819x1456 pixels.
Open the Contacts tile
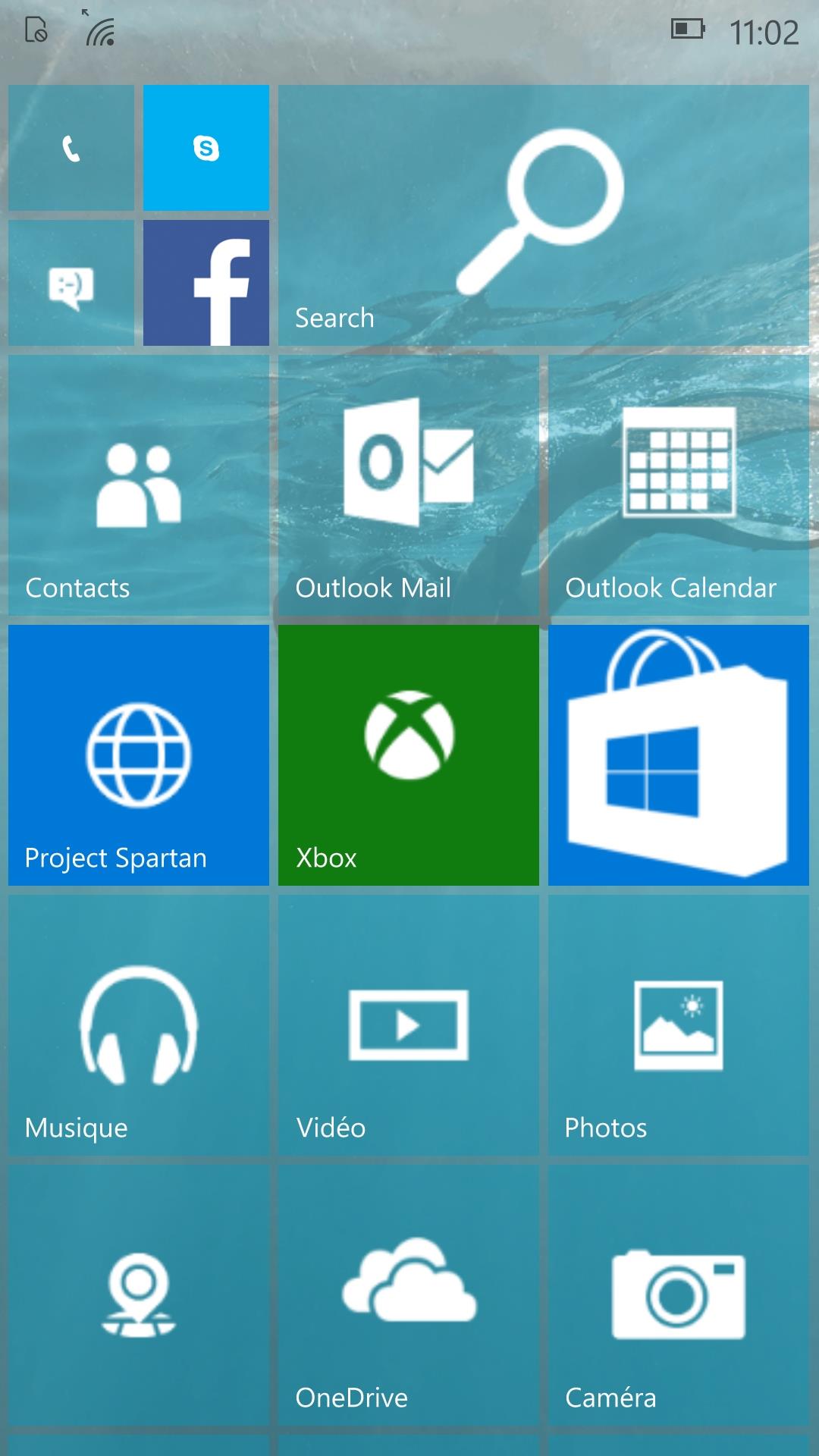point(139,485)
